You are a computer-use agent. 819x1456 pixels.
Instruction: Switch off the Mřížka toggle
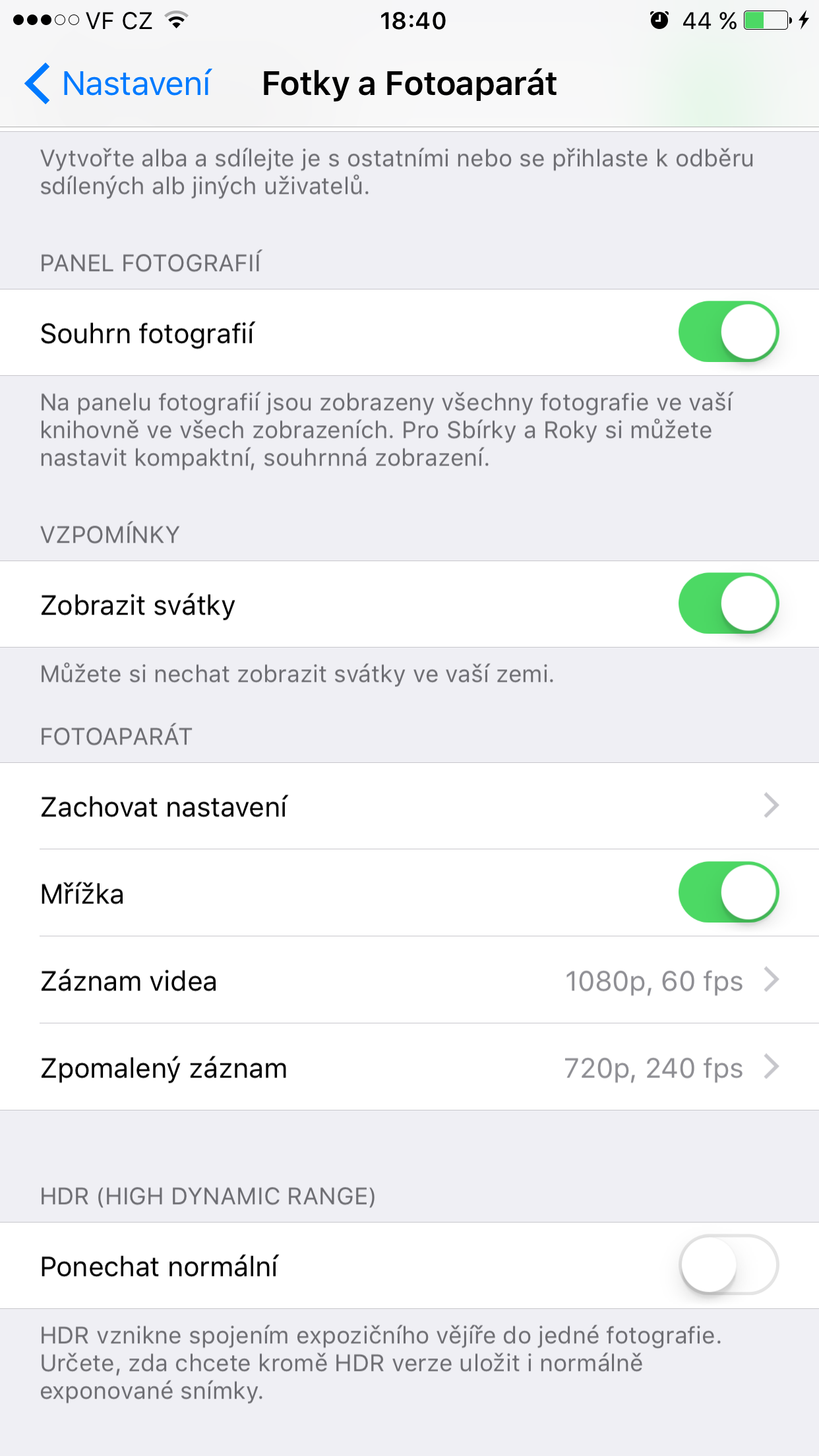[728, 892]
